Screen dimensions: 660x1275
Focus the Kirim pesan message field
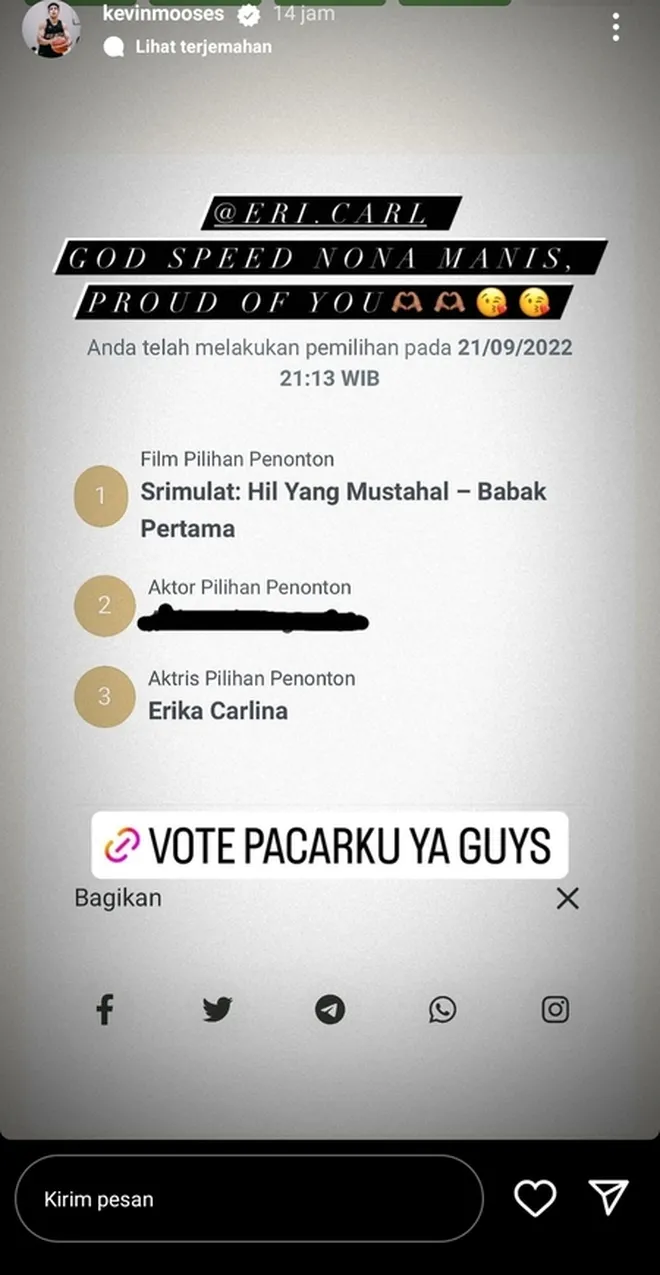coord(248,1199)
